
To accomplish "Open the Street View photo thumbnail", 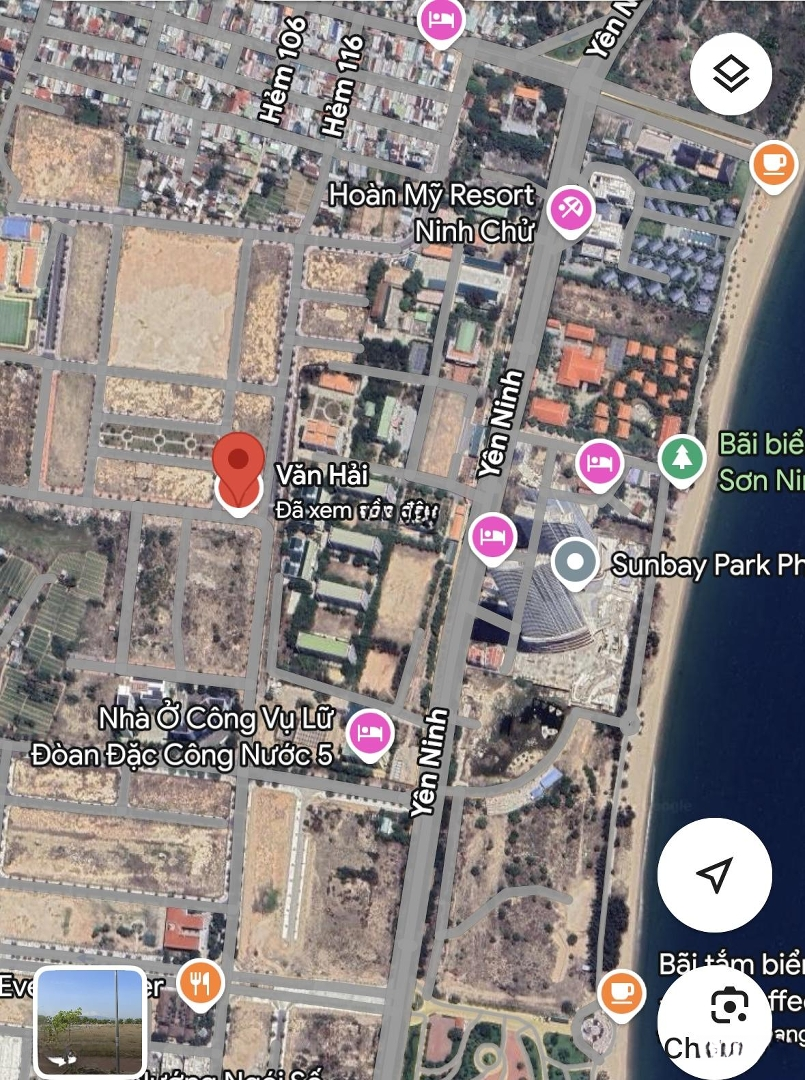I will (91, 1021).
